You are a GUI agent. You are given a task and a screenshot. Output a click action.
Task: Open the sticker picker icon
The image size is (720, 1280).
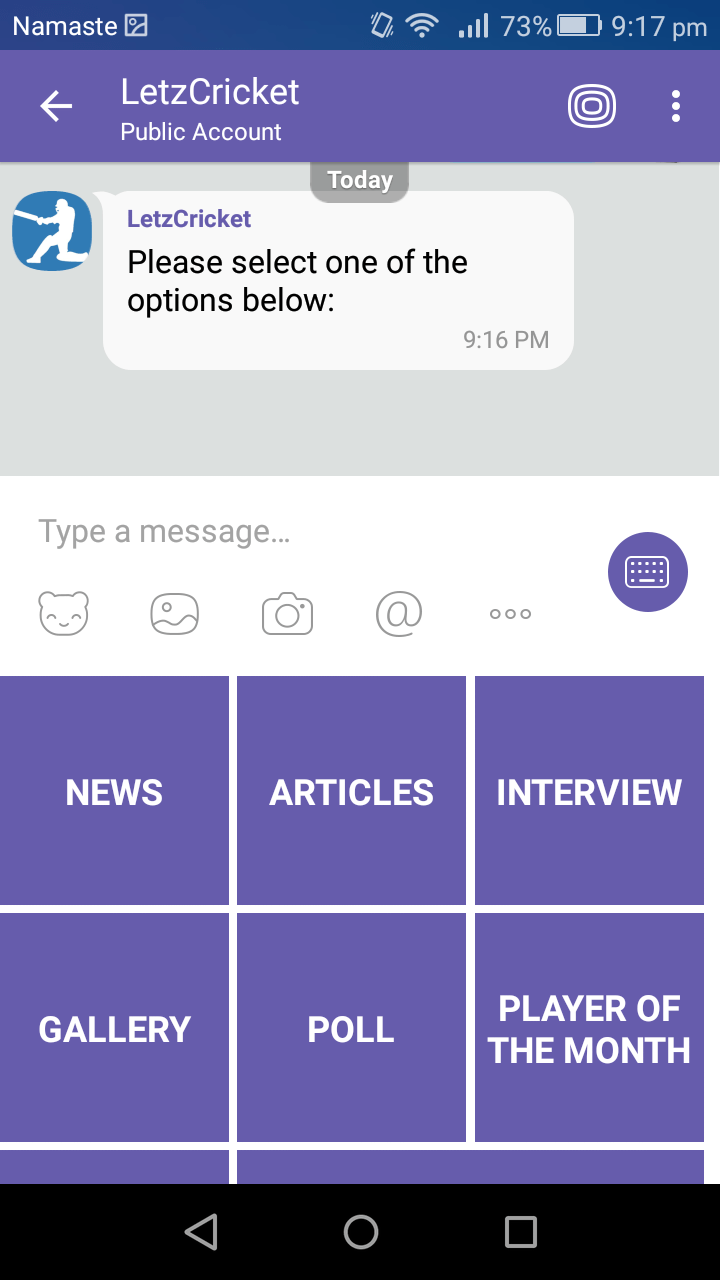coord(63,613)
